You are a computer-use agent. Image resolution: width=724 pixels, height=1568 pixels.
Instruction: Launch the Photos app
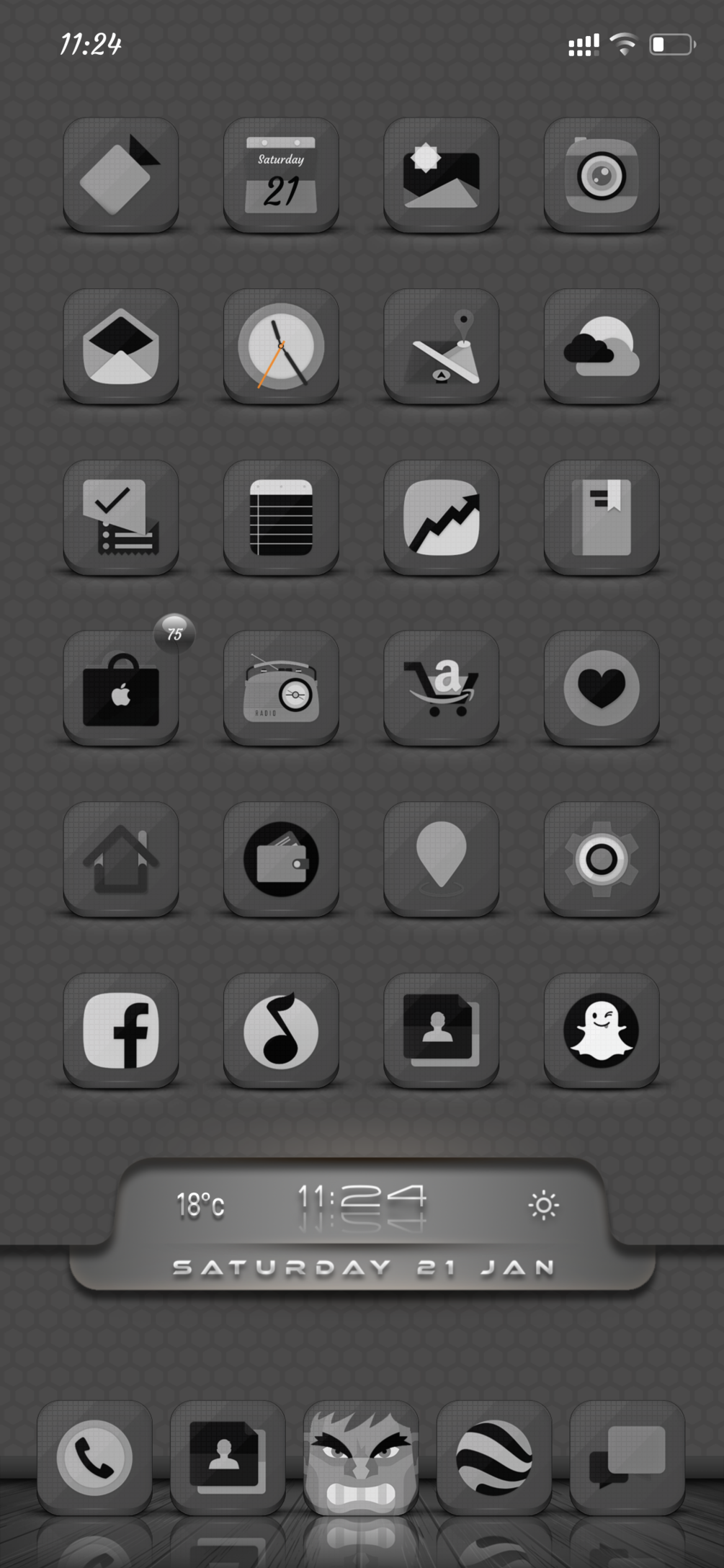441,175
